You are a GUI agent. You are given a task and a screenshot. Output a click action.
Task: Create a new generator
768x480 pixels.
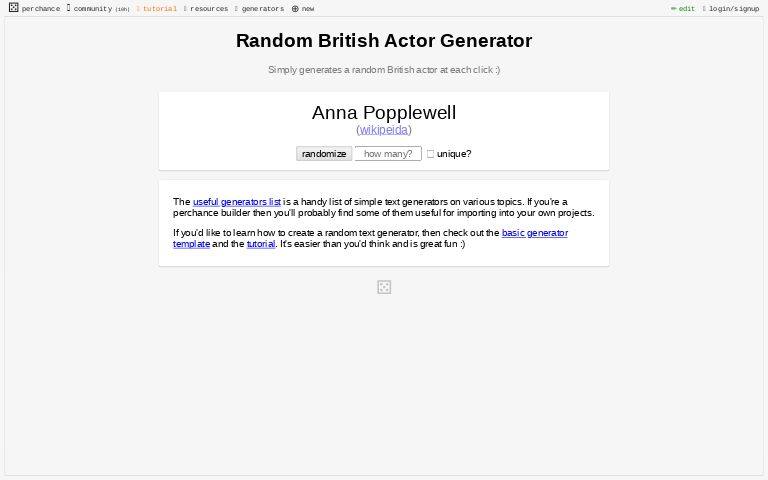(303, 8)
